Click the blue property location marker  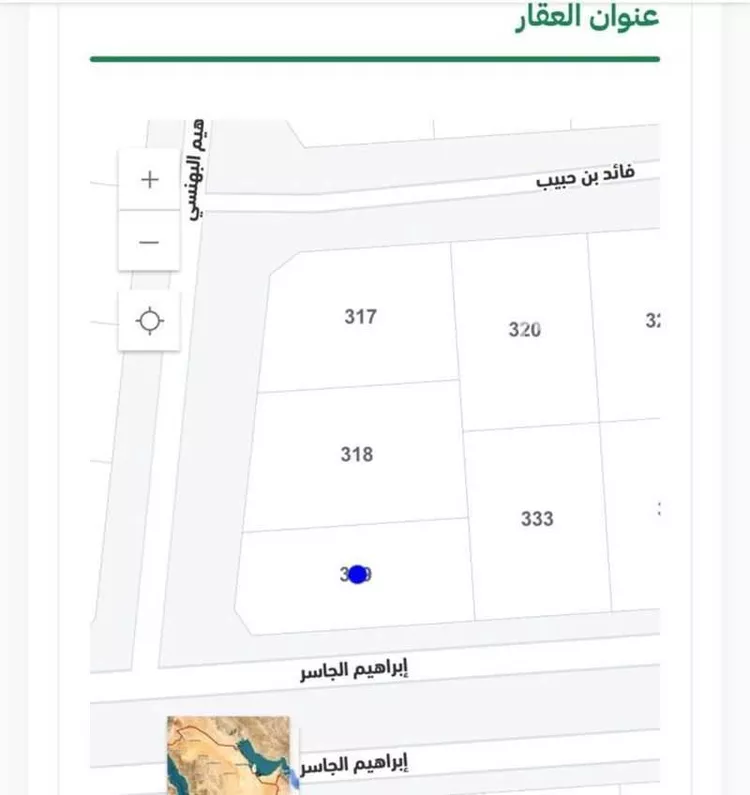point(357,574)
